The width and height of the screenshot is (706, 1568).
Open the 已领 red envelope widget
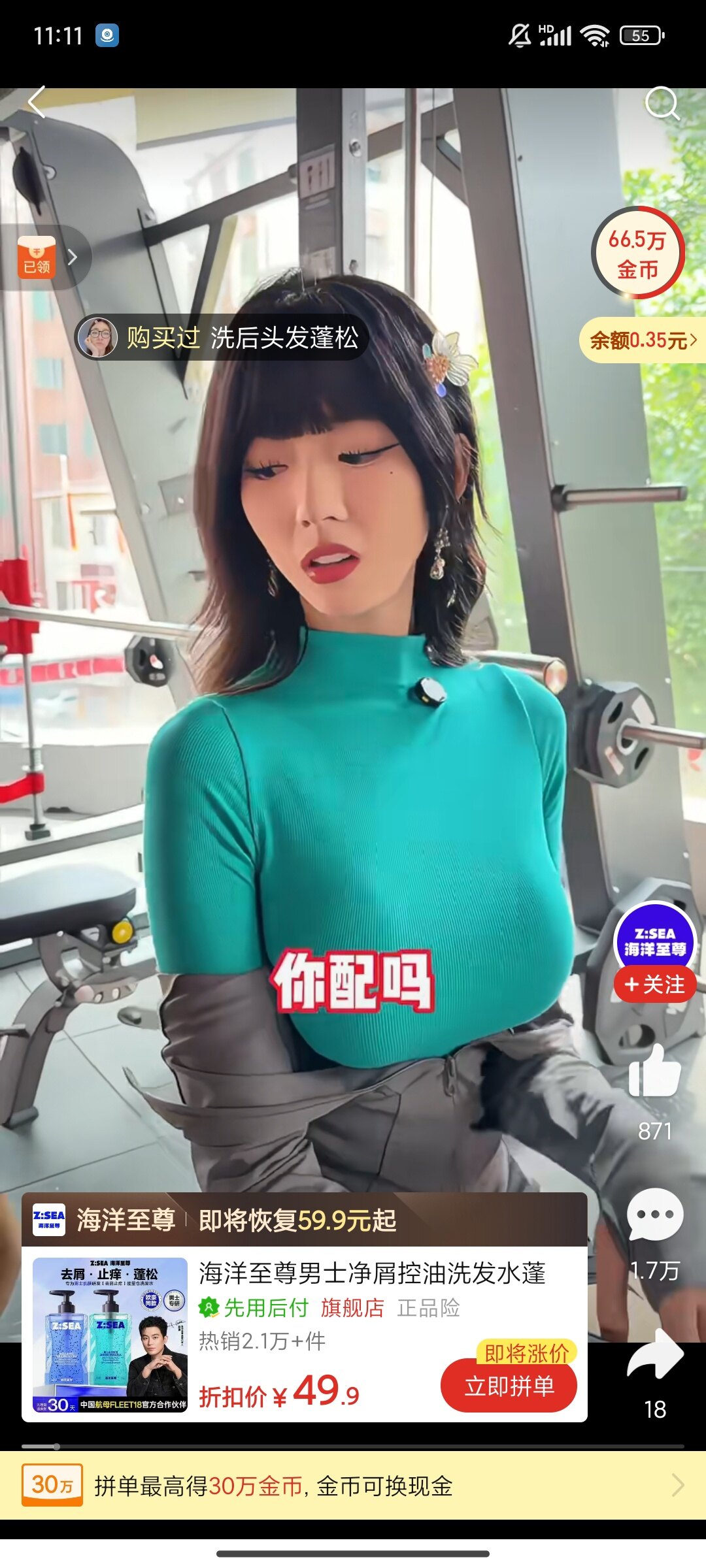point(38,257)
